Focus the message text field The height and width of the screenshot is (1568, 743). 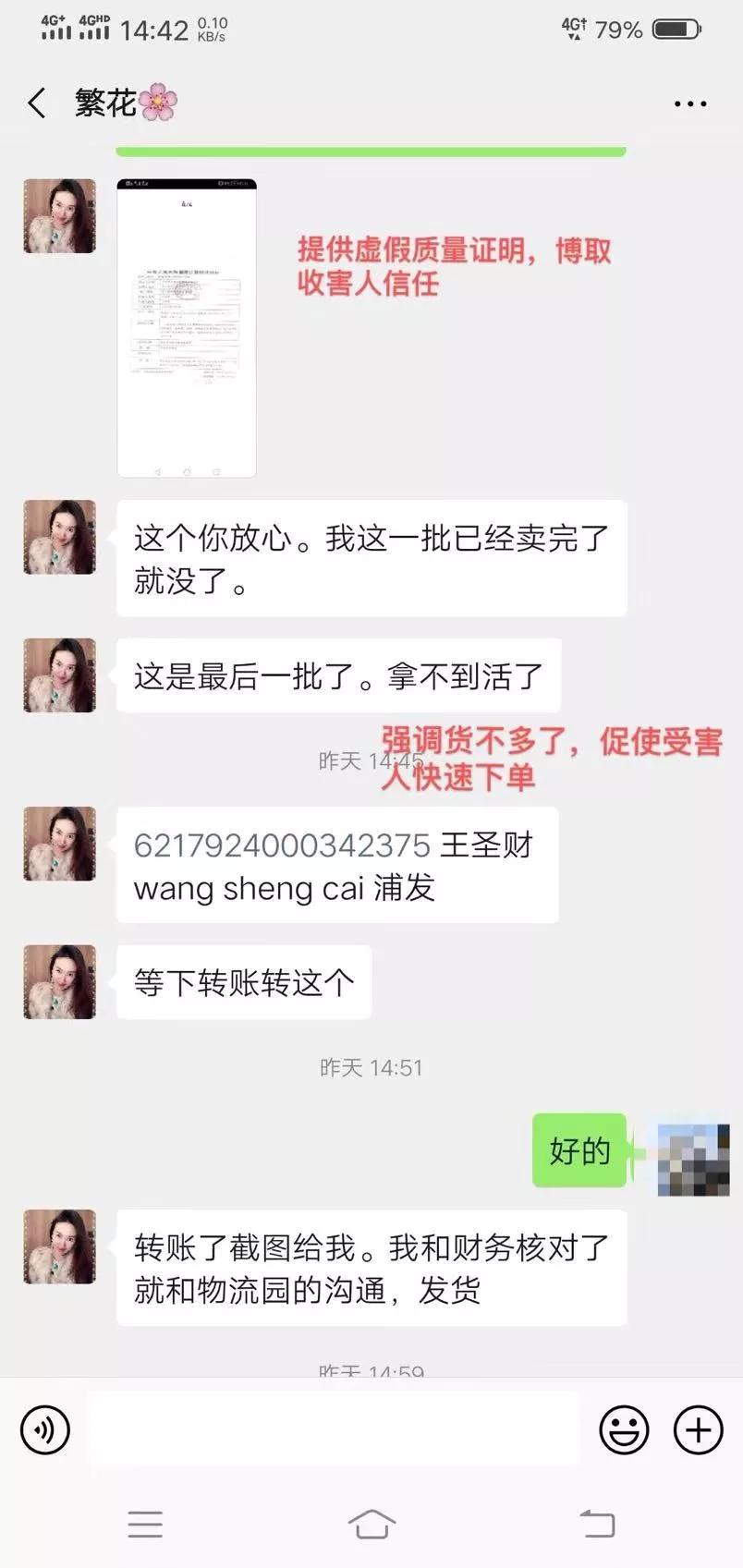pyautogui.click(x=333, y=1429)
